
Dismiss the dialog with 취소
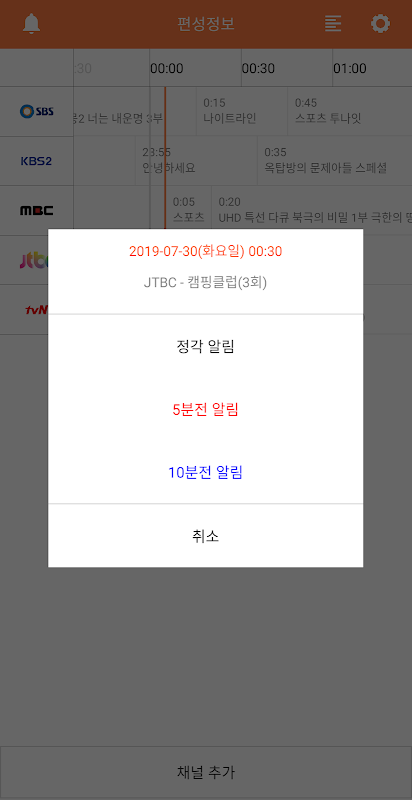pos(205,536)
